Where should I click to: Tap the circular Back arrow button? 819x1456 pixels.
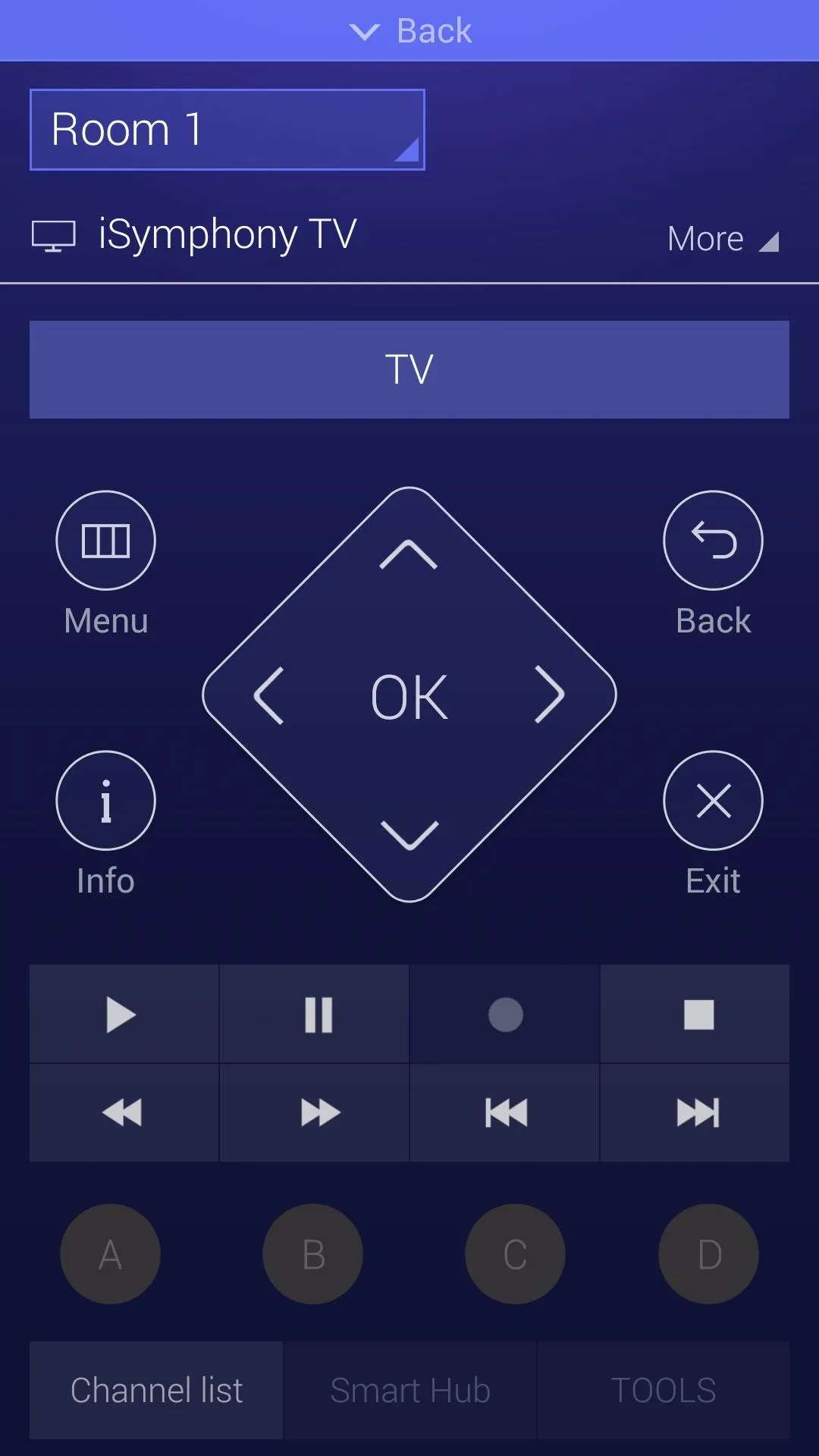(x=713, y=541)
